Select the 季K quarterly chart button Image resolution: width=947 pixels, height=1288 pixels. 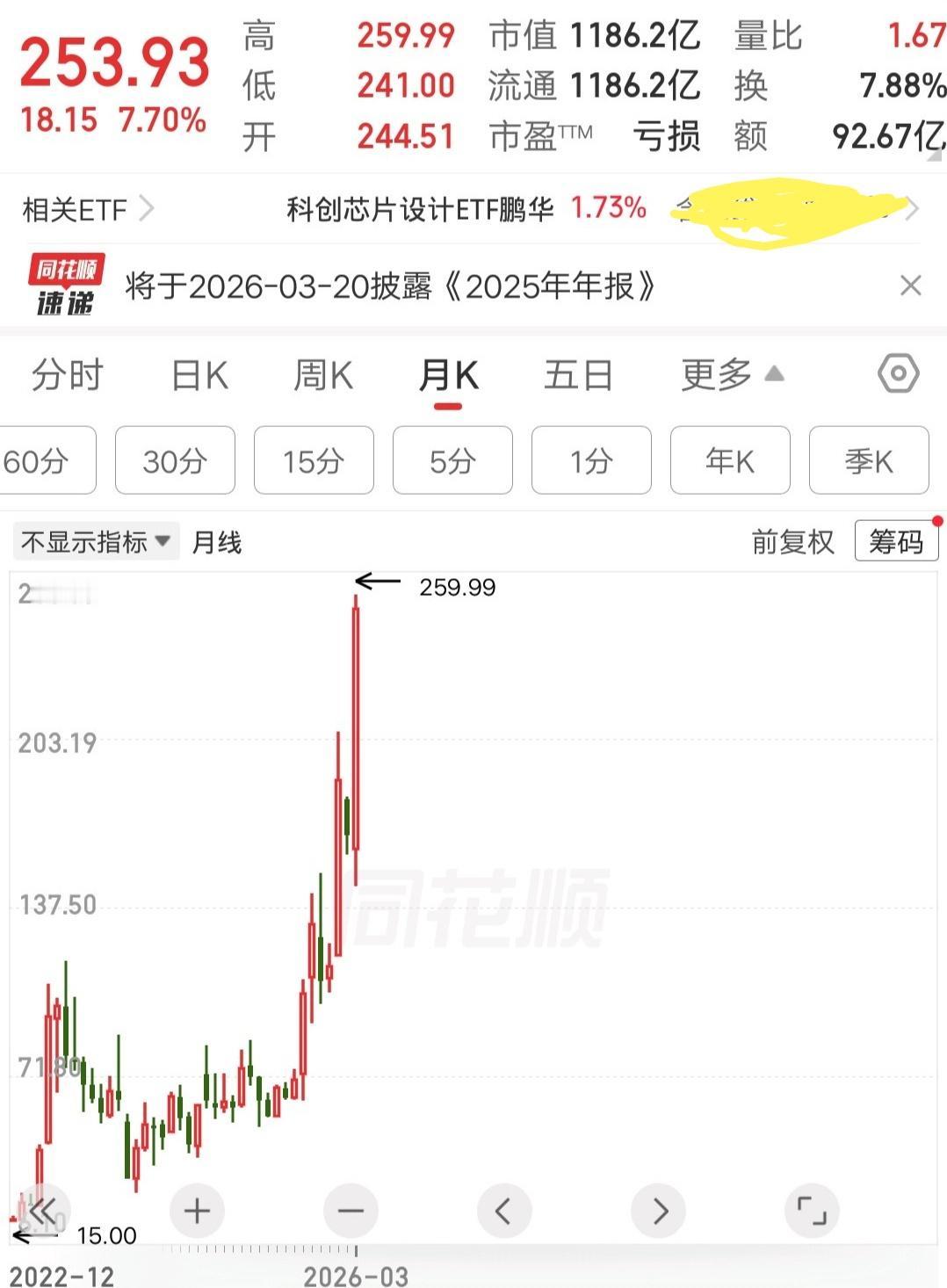click(x=868, y=460)
